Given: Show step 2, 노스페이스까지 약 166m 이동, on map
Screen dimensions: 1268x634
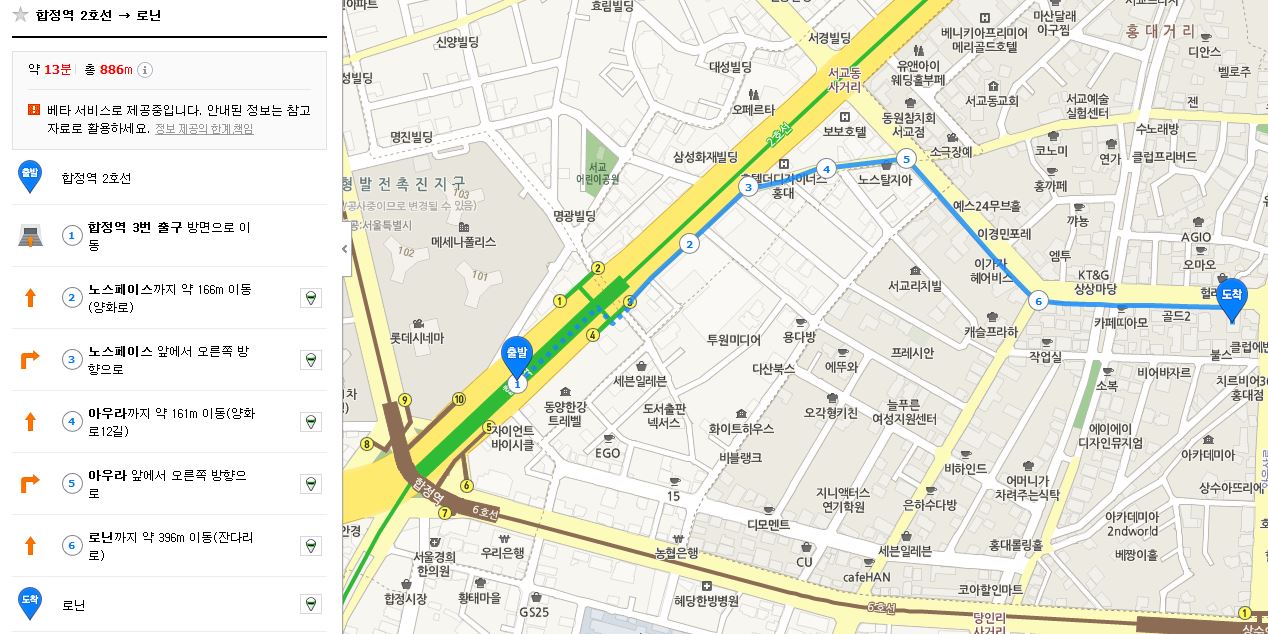Looking at the screenshot, I should pyautogui.click(x=311, y=298).
